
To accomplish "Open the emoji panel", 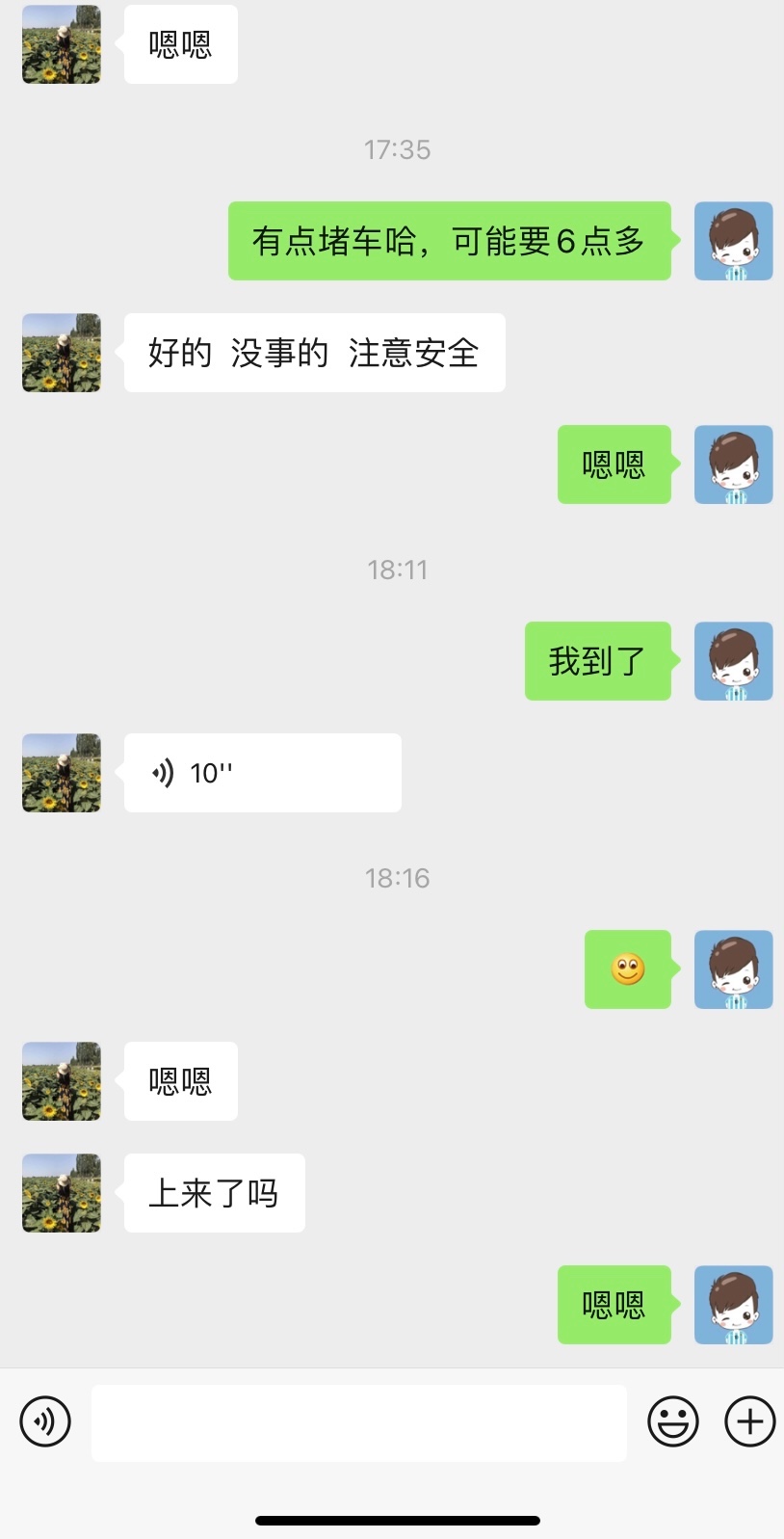I will 673,1421.
